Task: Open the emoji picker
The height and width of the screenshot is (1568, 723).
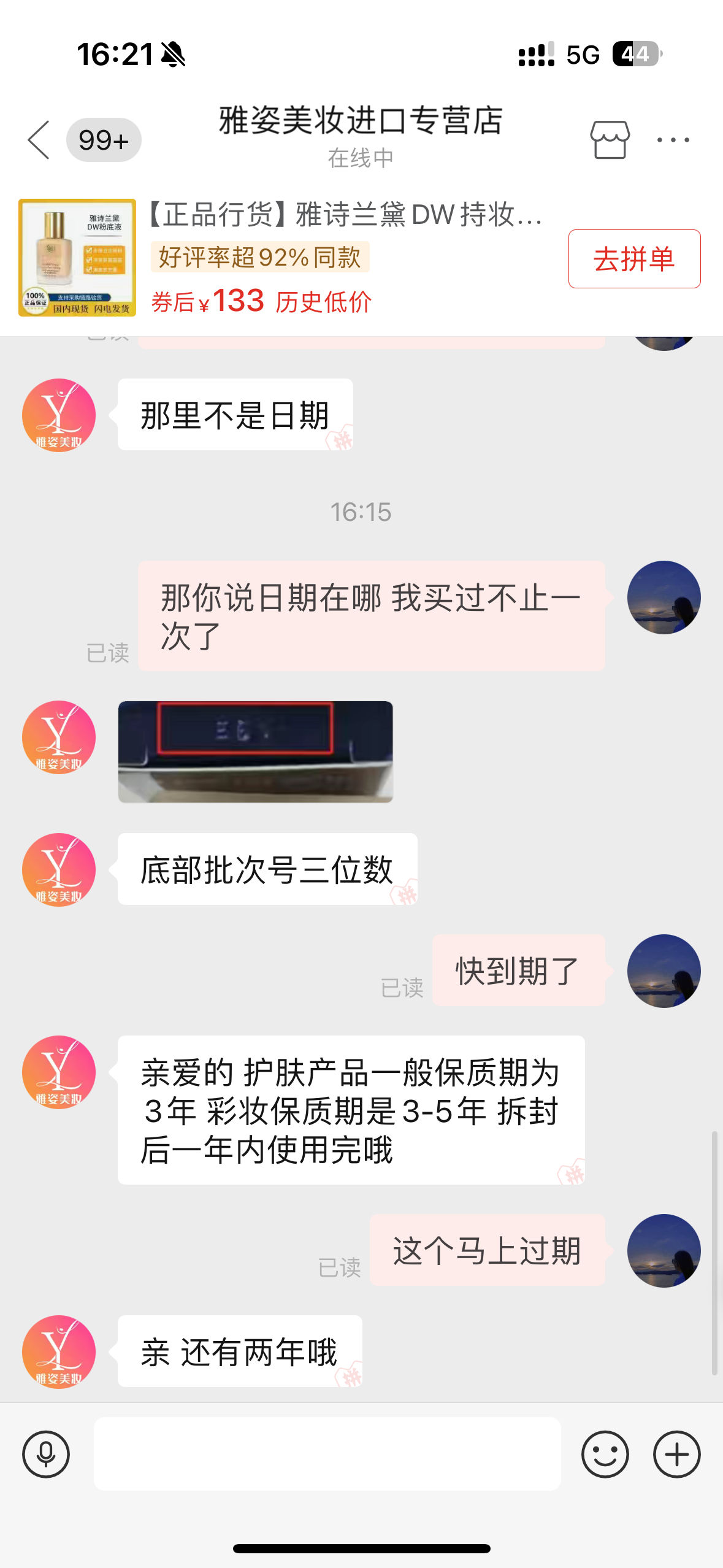Action: tap(605, 1454)
